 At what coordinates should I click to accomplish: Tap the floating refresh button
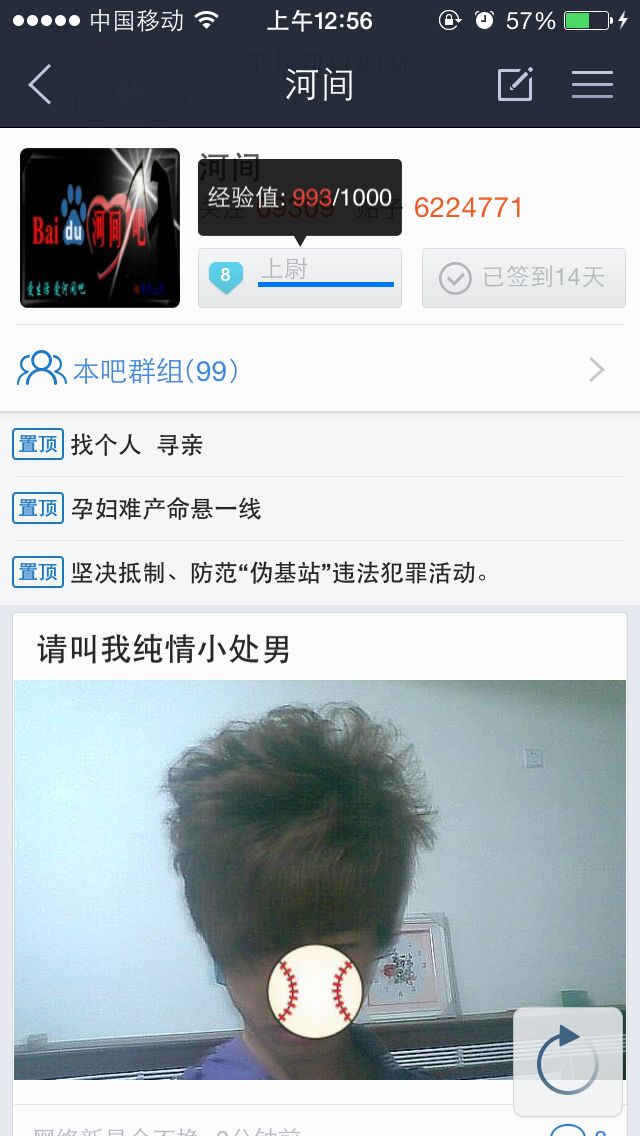(x=568, y=1062)
